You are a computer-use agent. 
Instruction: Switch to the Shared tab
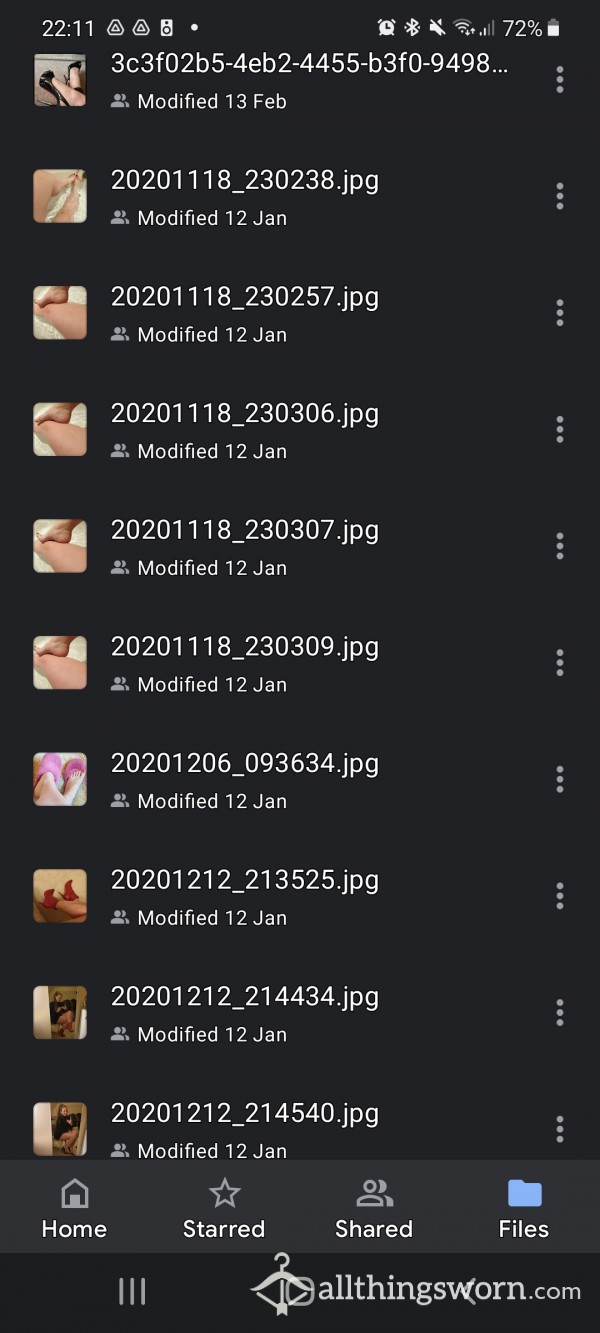(374, 1207)
